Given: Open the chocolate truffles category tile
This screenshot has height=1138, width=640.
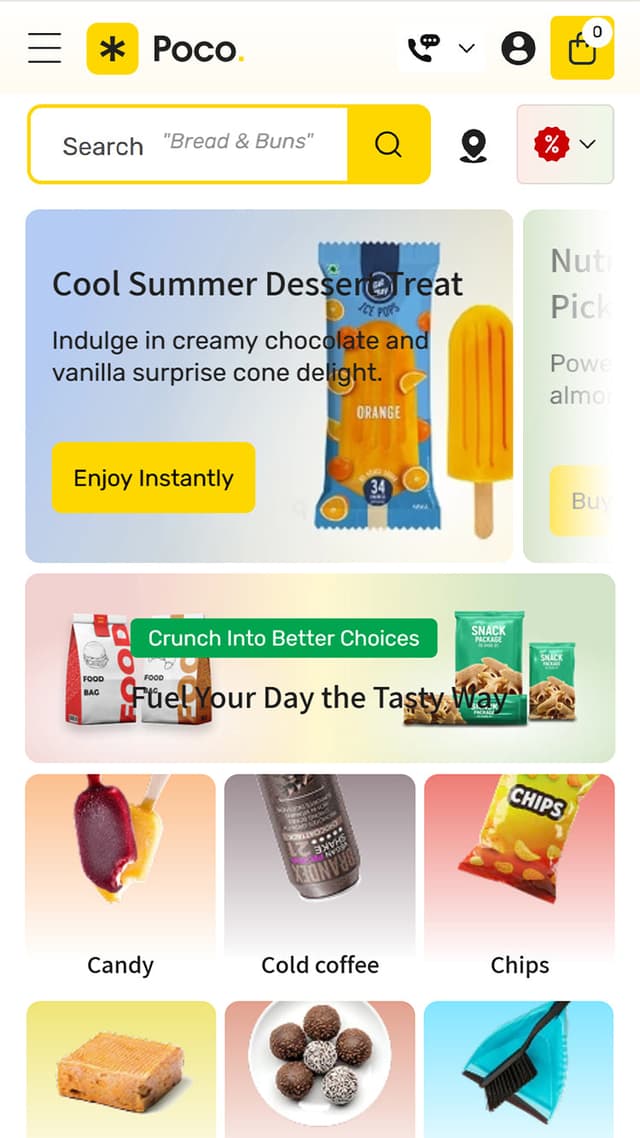Looking at the screenshot, I should tap(320, 1068).
